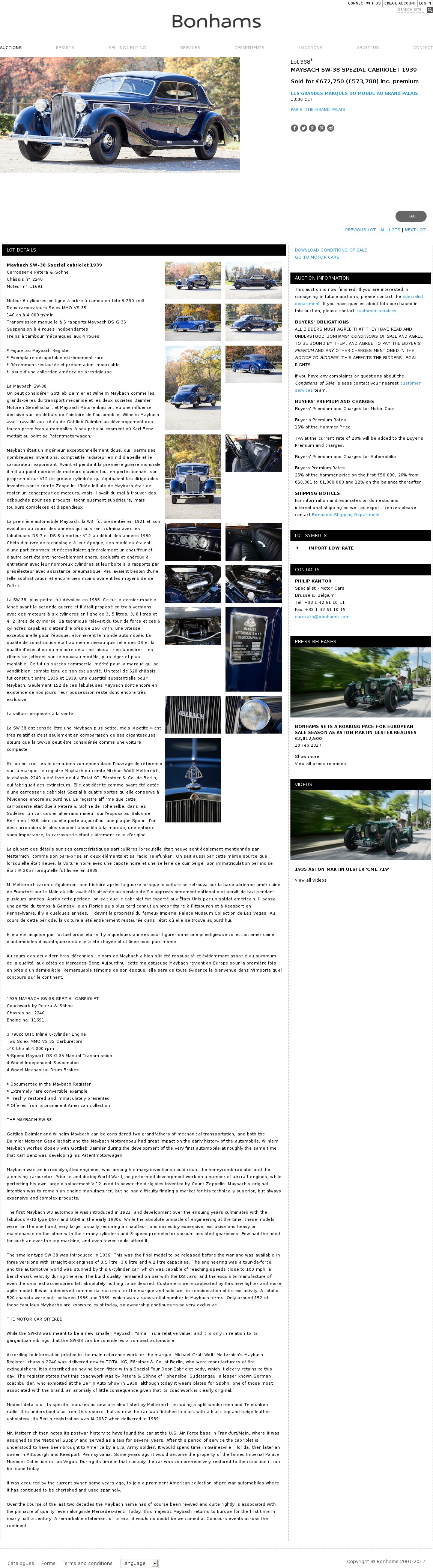Open the Auctions navigation tab

(11, 48)
